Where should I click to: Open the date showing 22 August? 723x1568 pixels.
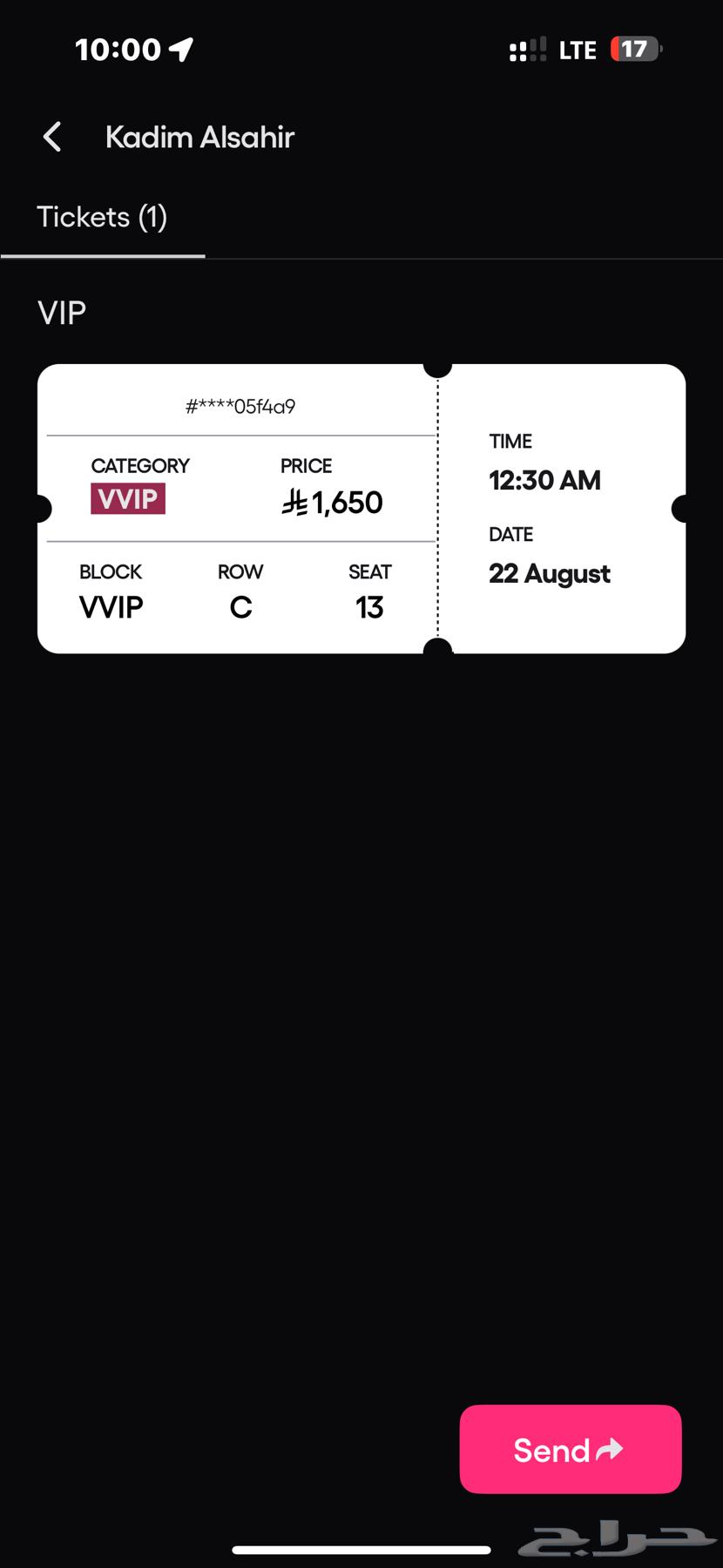tap(550, 573)
